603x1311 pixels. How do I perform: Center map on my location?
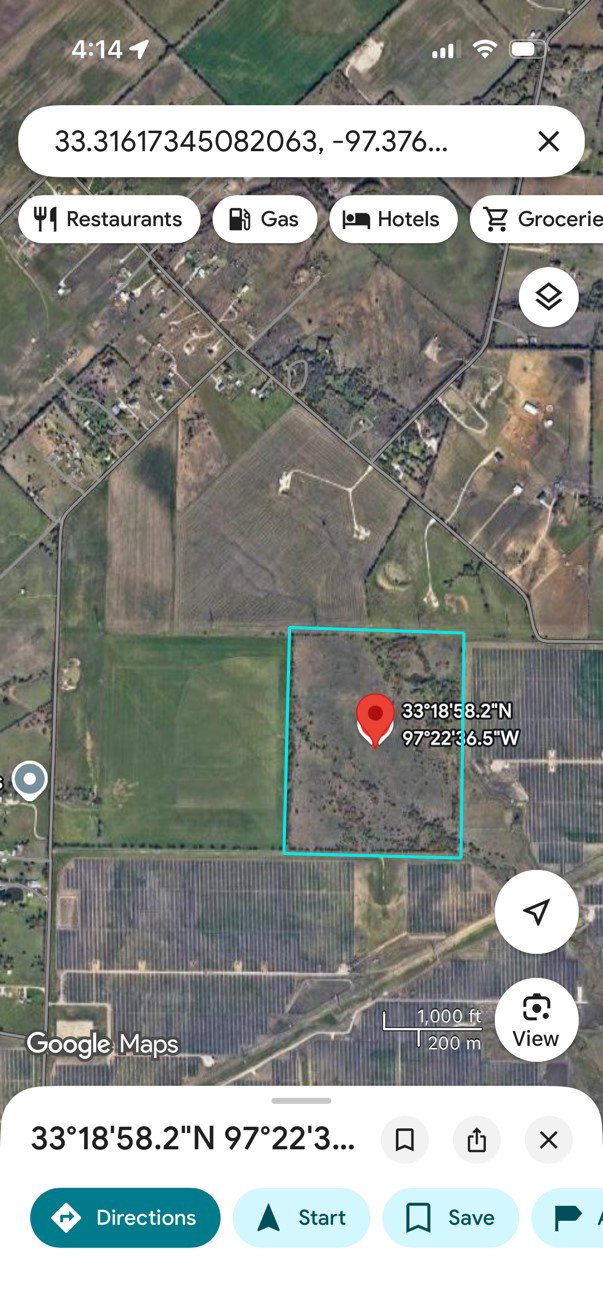(x=537, y=911)
